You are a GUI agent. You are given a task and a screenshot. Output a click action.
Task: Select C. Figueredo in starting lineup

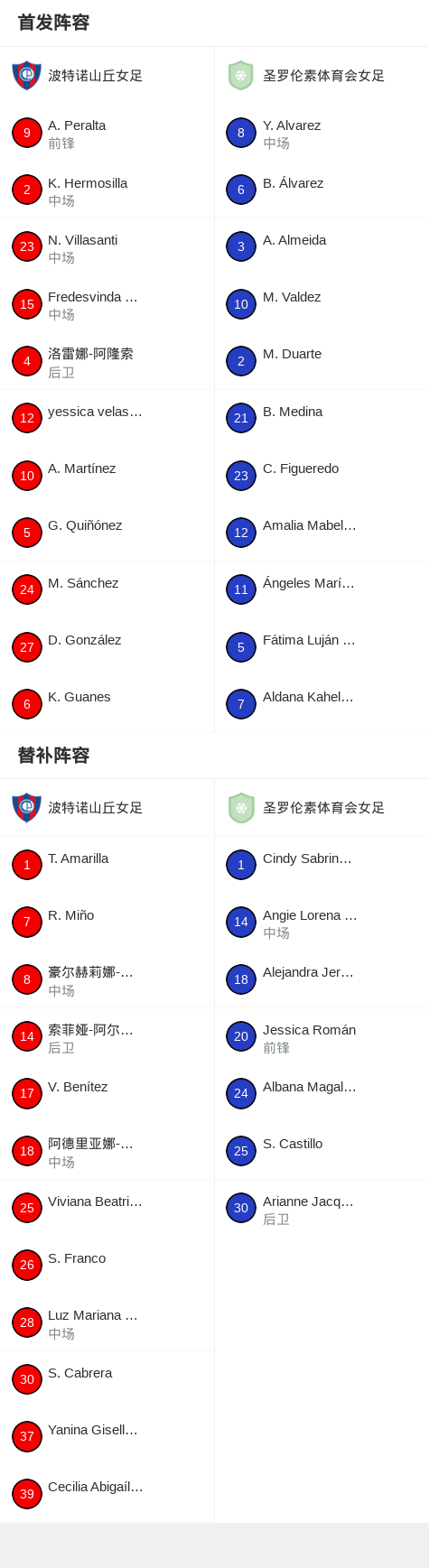click(x=322, y=476)
